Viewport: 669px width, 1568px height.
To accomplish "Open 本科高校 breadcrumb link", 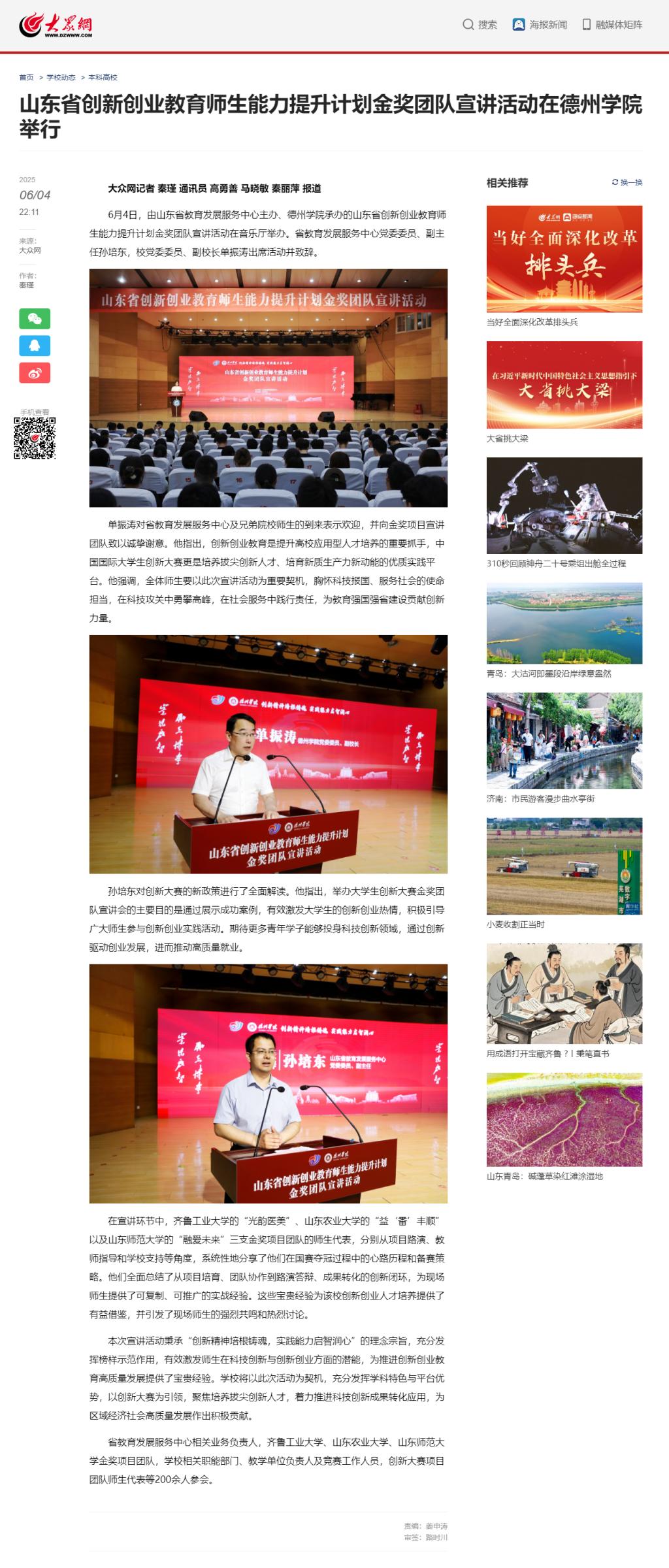I will [x=103, y=77].
